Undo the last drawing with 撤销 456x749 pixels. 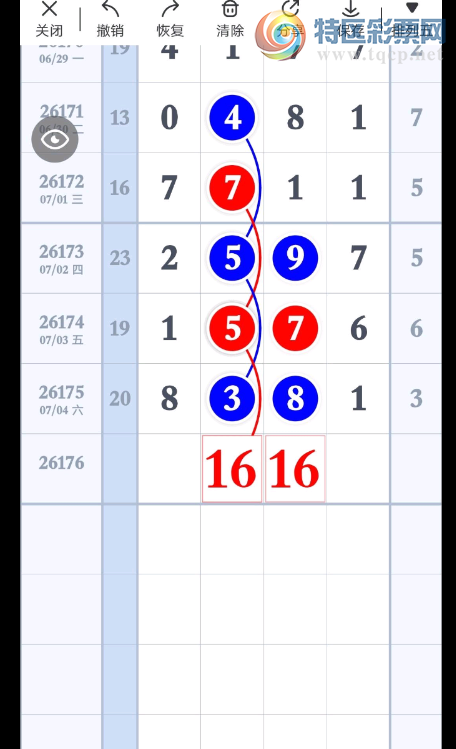click(x=110, y=20)
